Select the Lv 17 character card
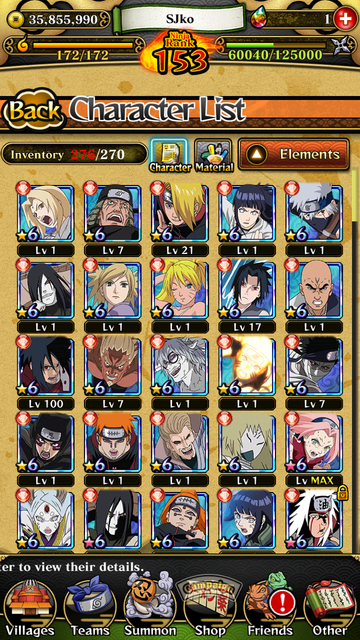 [247, 296]
